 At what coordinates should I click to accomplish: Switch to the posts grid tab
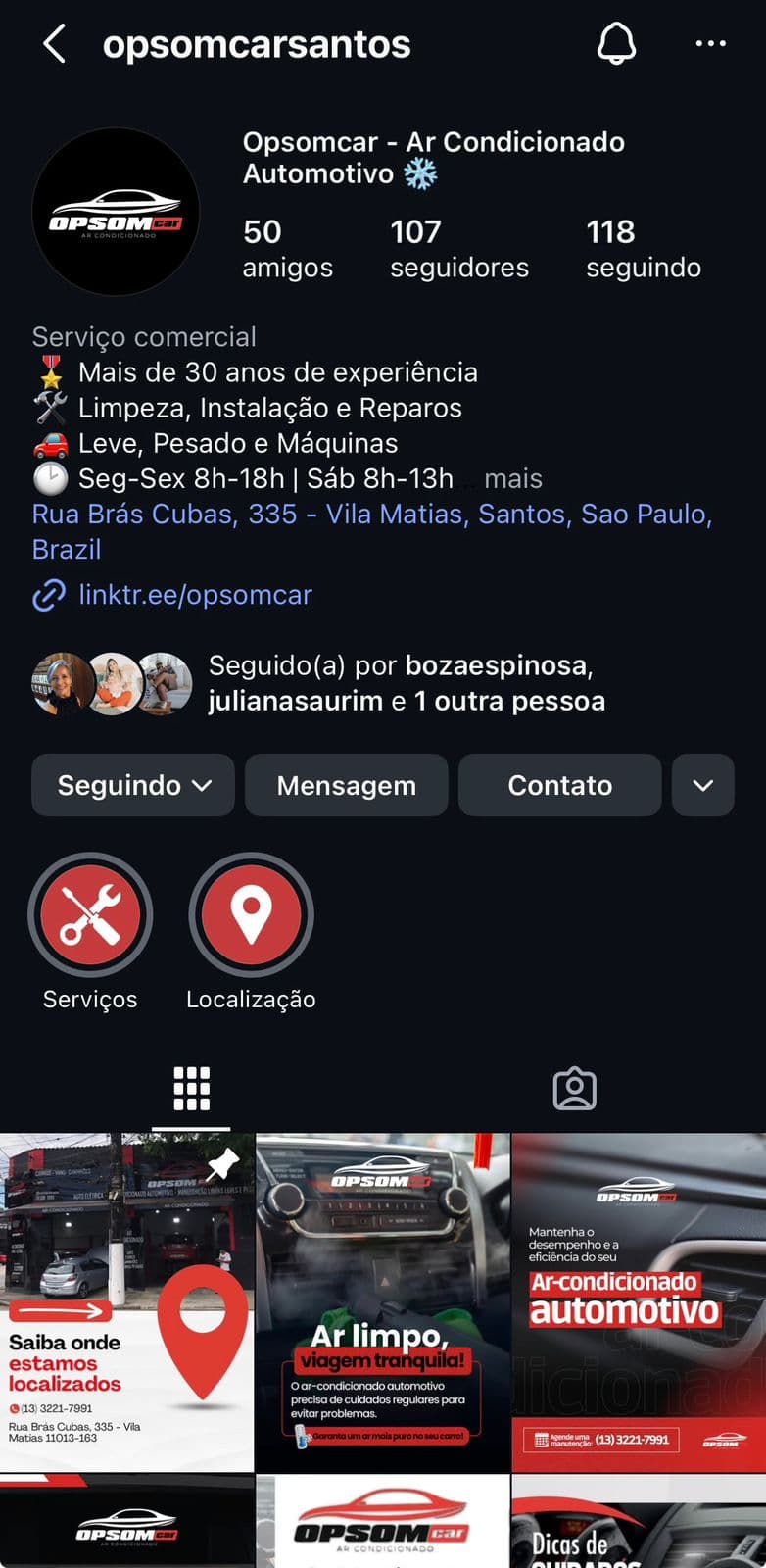(191, 1086)
